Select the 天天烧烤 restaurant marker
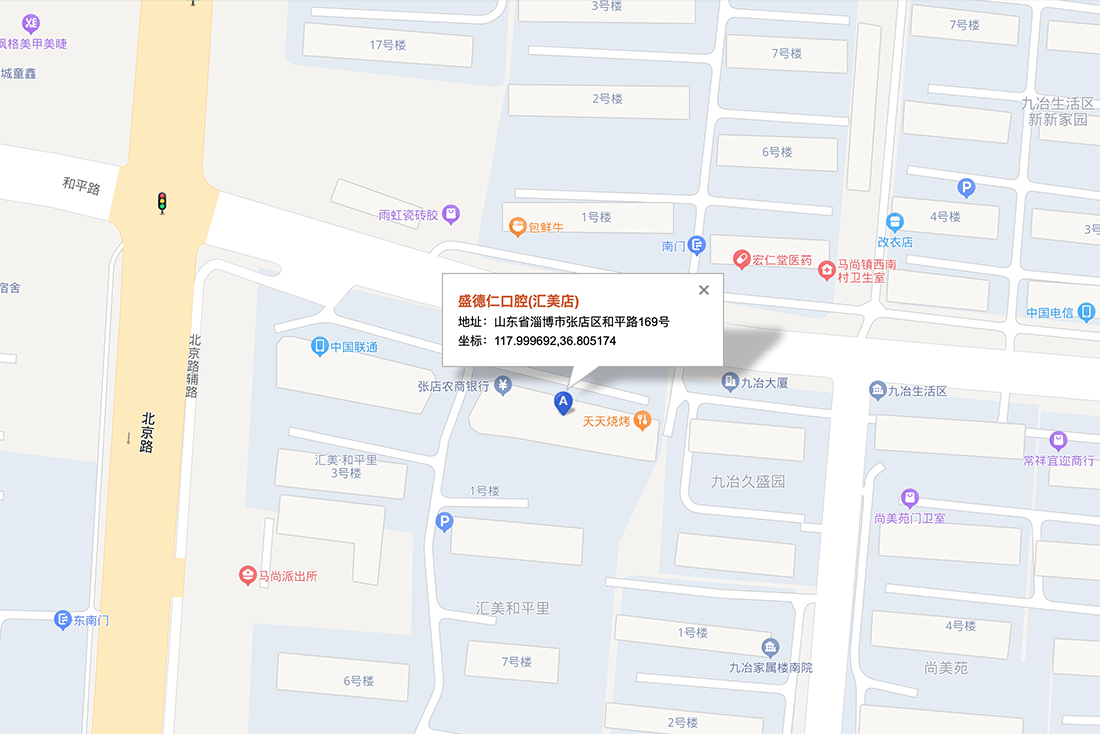This screenshot has height=734, width=1100. [644, 421]
